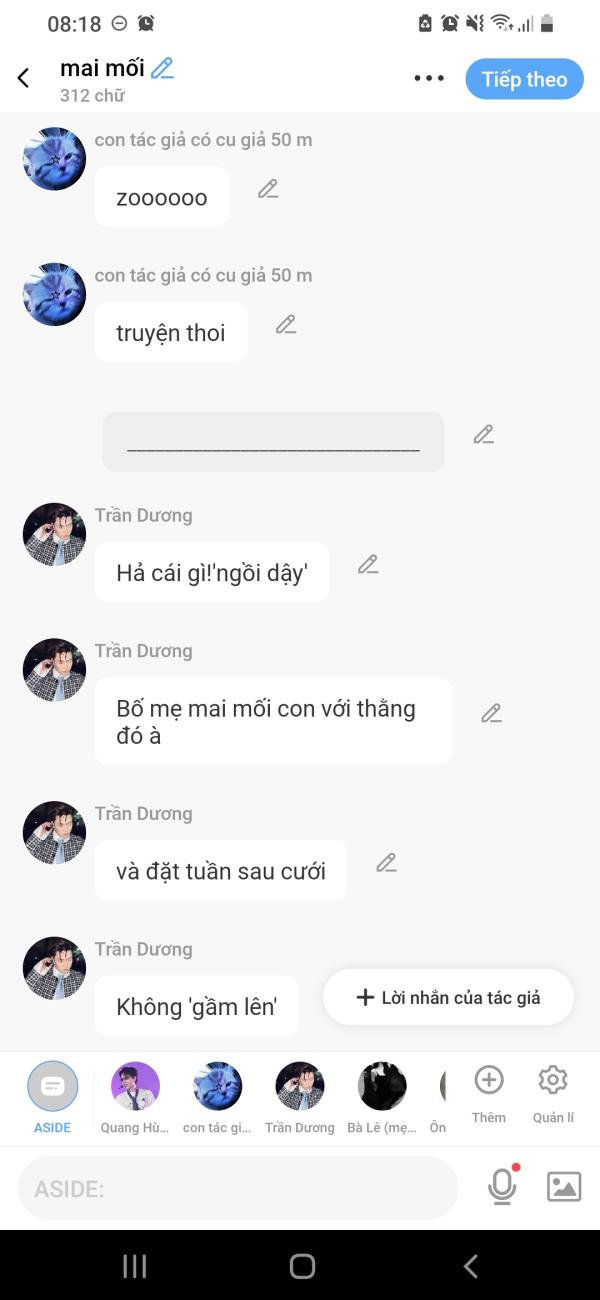Select character Quang Hù…
The width and height of the screenshot is (600, 1300).
pyautogui.click(x=134, y=1098)
